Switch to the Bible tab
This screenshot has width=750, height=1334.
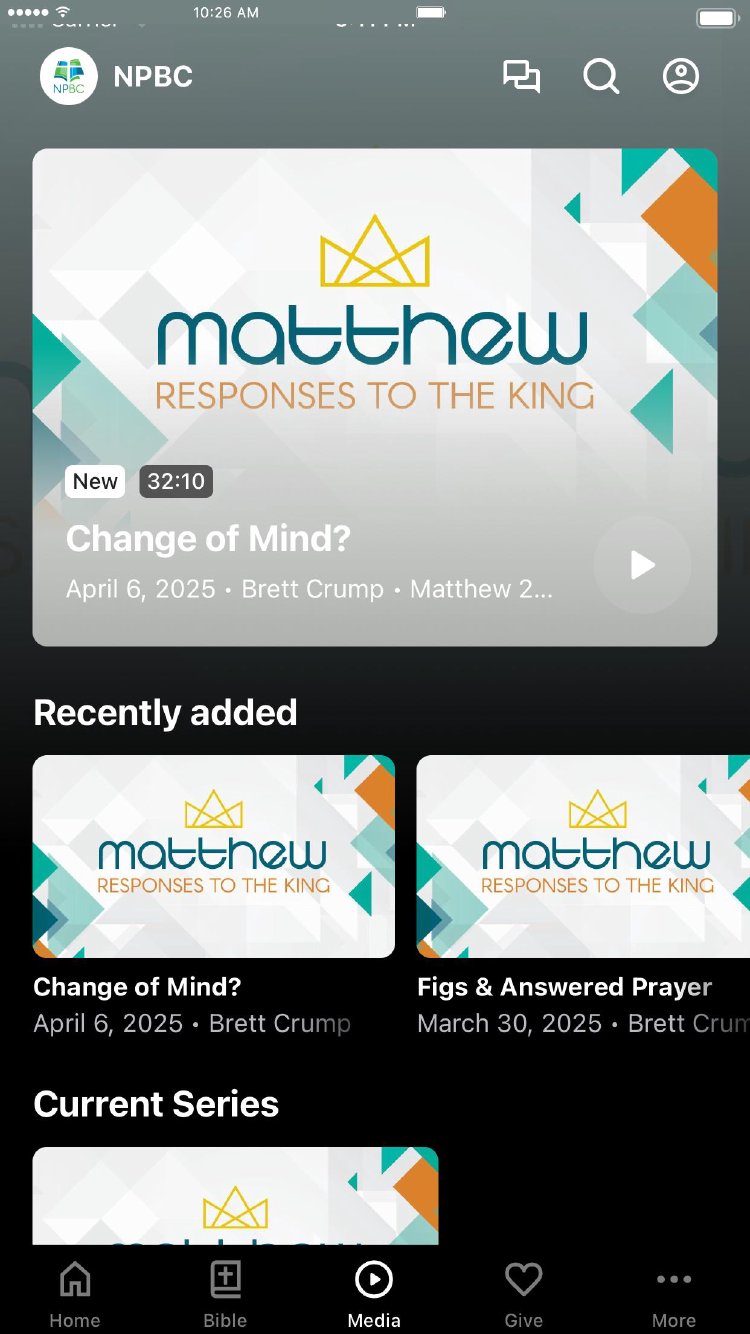(225, 1294)
